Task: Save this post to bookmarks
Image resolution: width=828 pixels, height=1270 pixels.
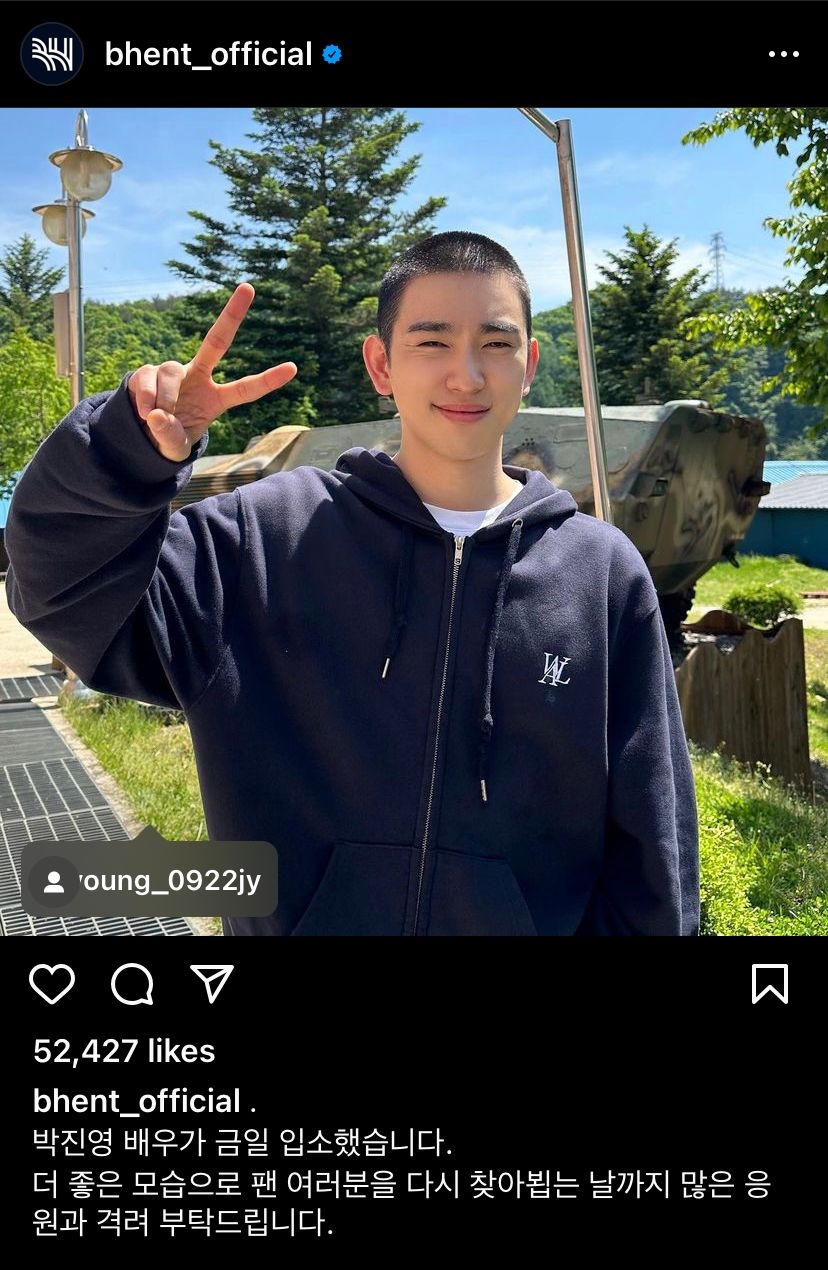Action: 769,984
